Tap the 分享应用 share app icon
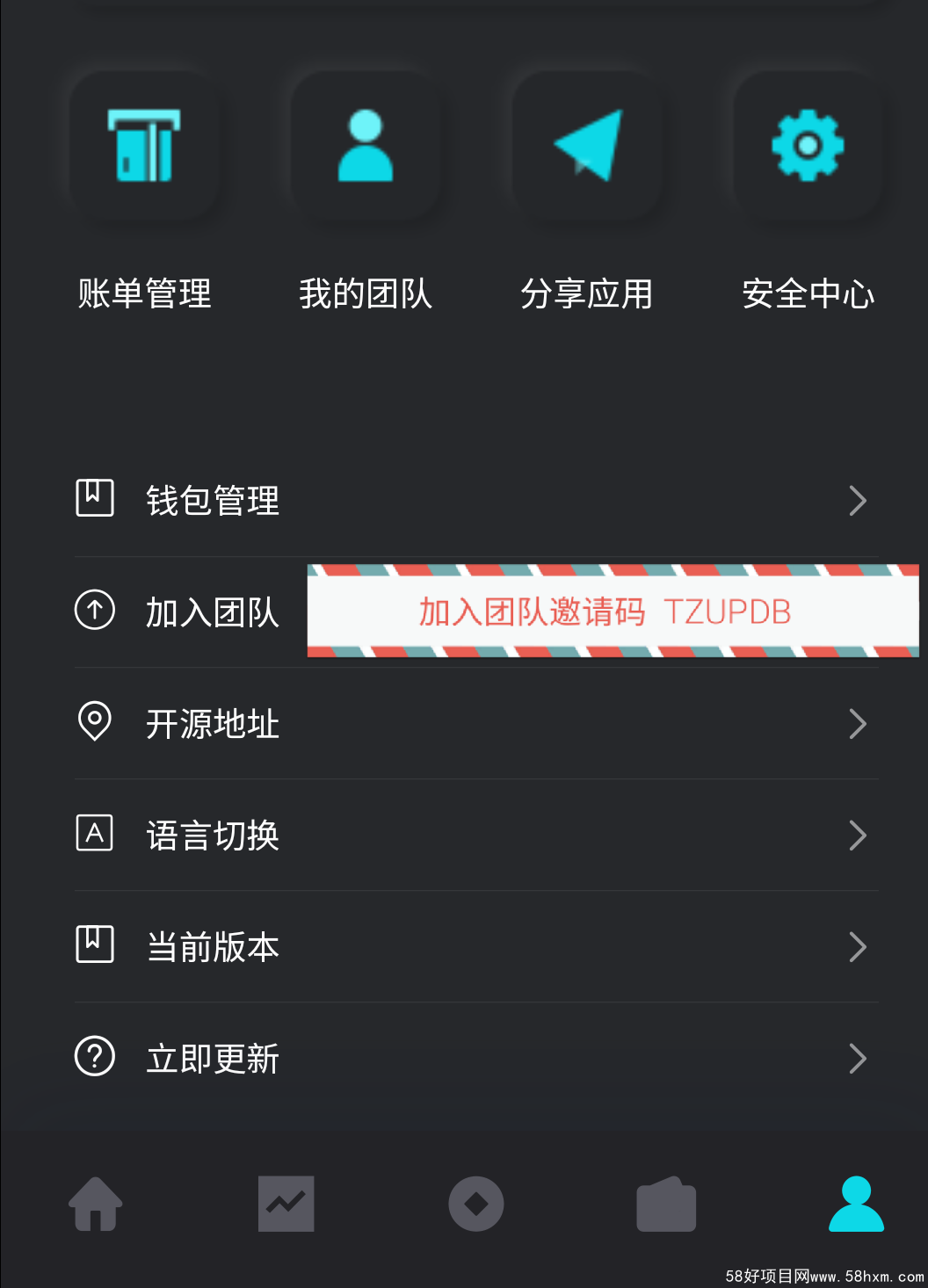This screenshot has height=1288, width=928. pos(587,146)
